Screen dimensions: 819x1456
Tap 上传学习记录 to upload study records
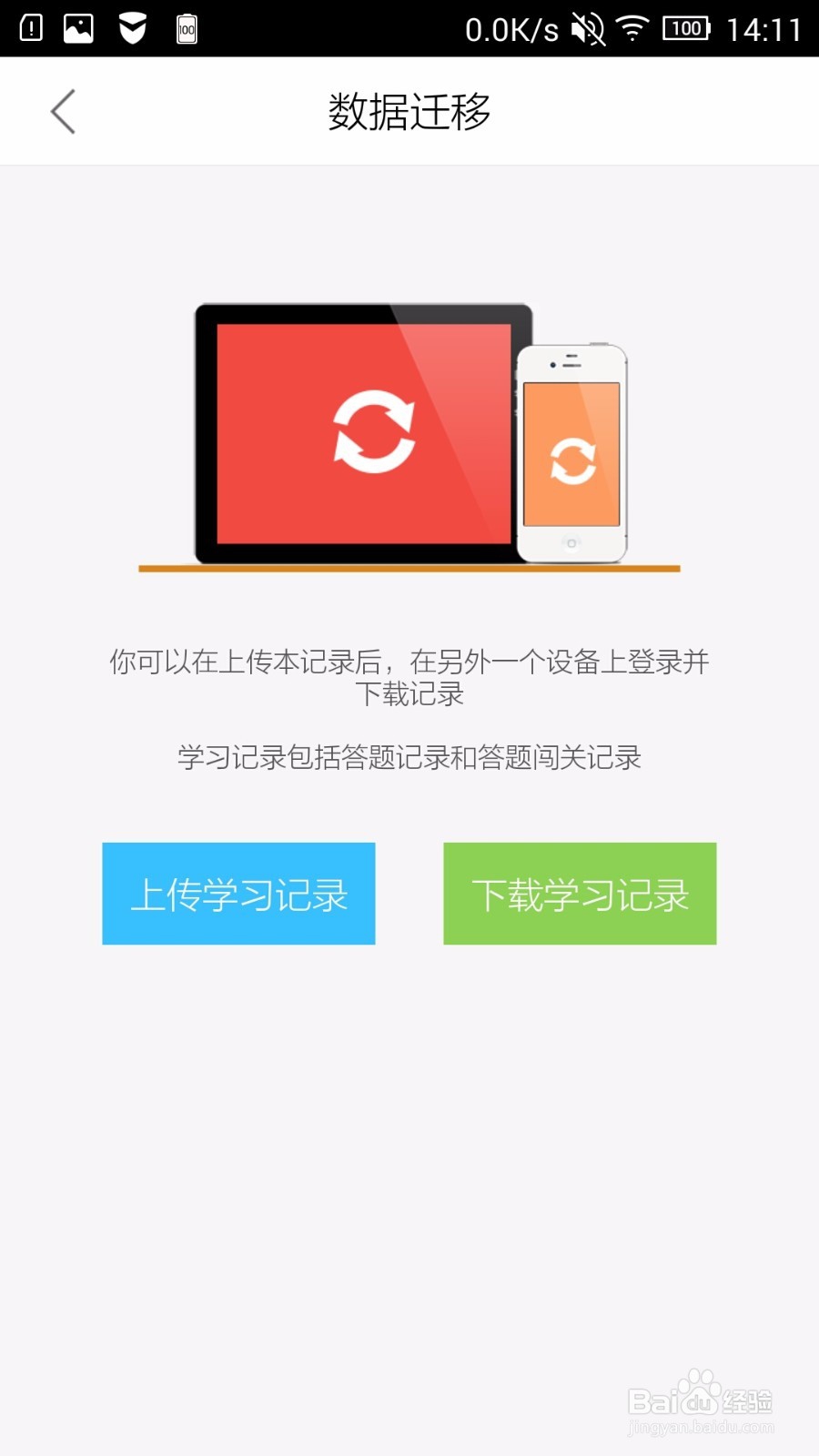238,894
